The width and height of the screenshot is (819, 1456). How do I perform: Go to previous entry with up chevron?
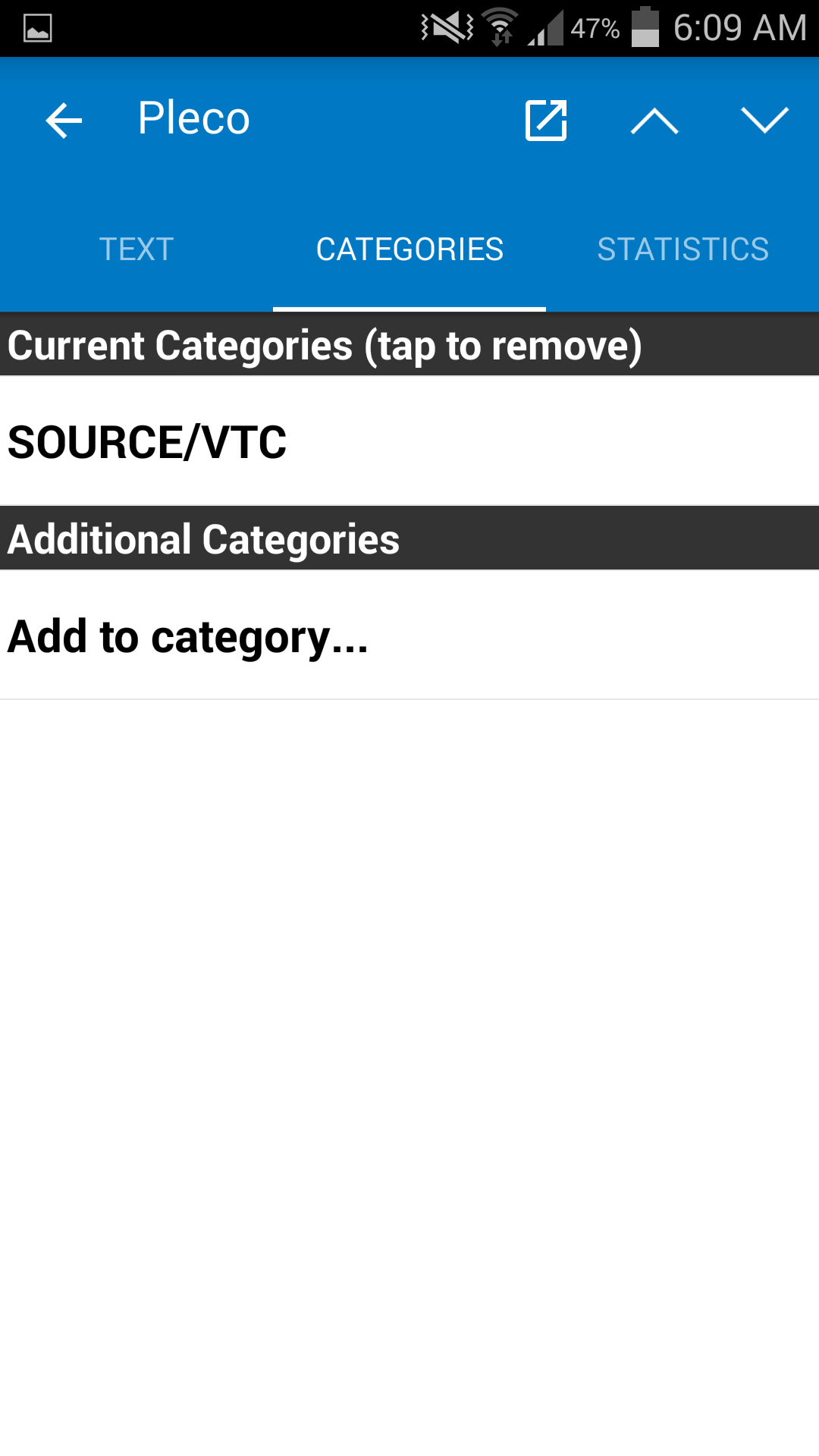(x=654, y=121)
